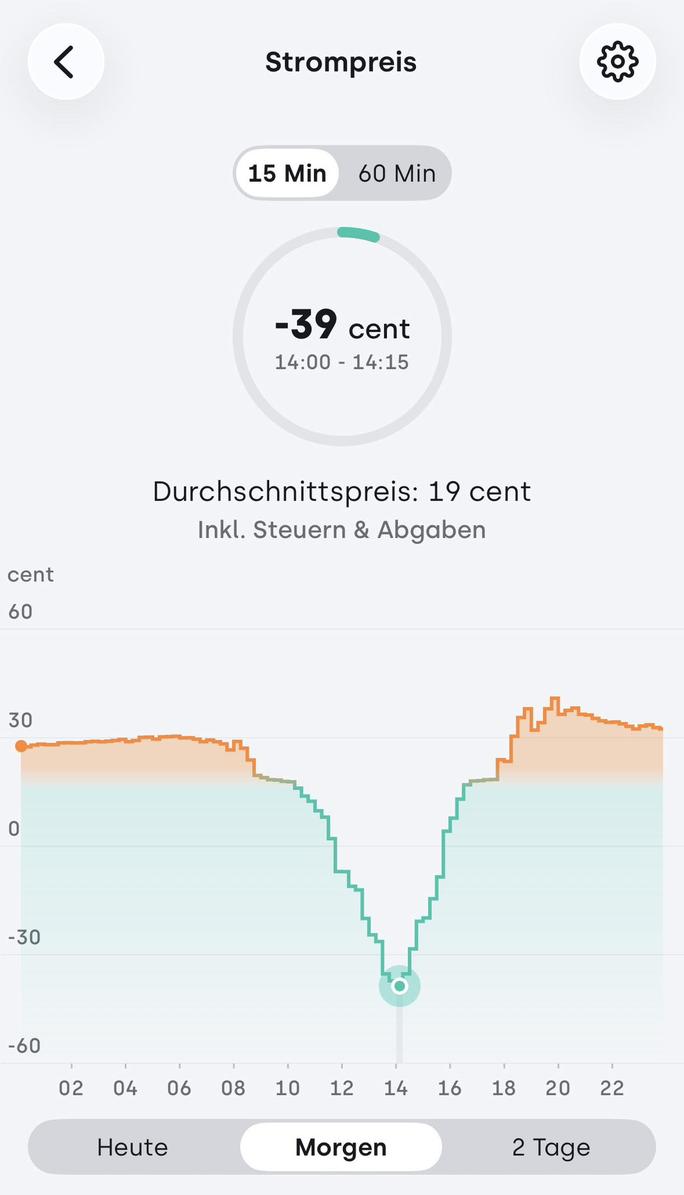The width and height of the screenshot is (684, 1195).
Task: Select the 15 Min interval
Action: click(287, 173)
